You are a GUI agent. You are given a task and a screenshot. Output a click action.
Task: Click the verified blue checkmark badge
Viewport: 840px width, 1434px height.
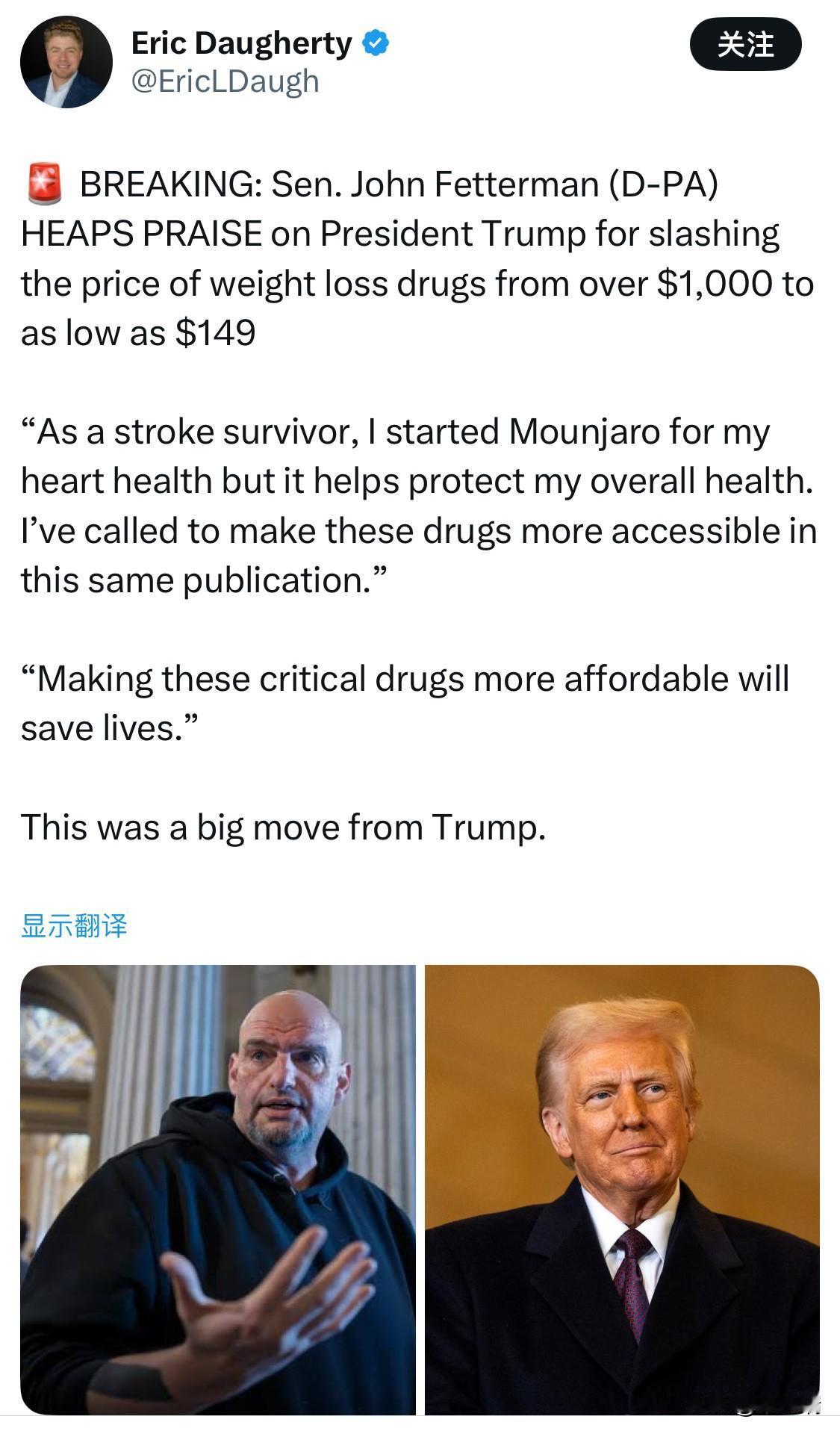(x=375, y=43)
